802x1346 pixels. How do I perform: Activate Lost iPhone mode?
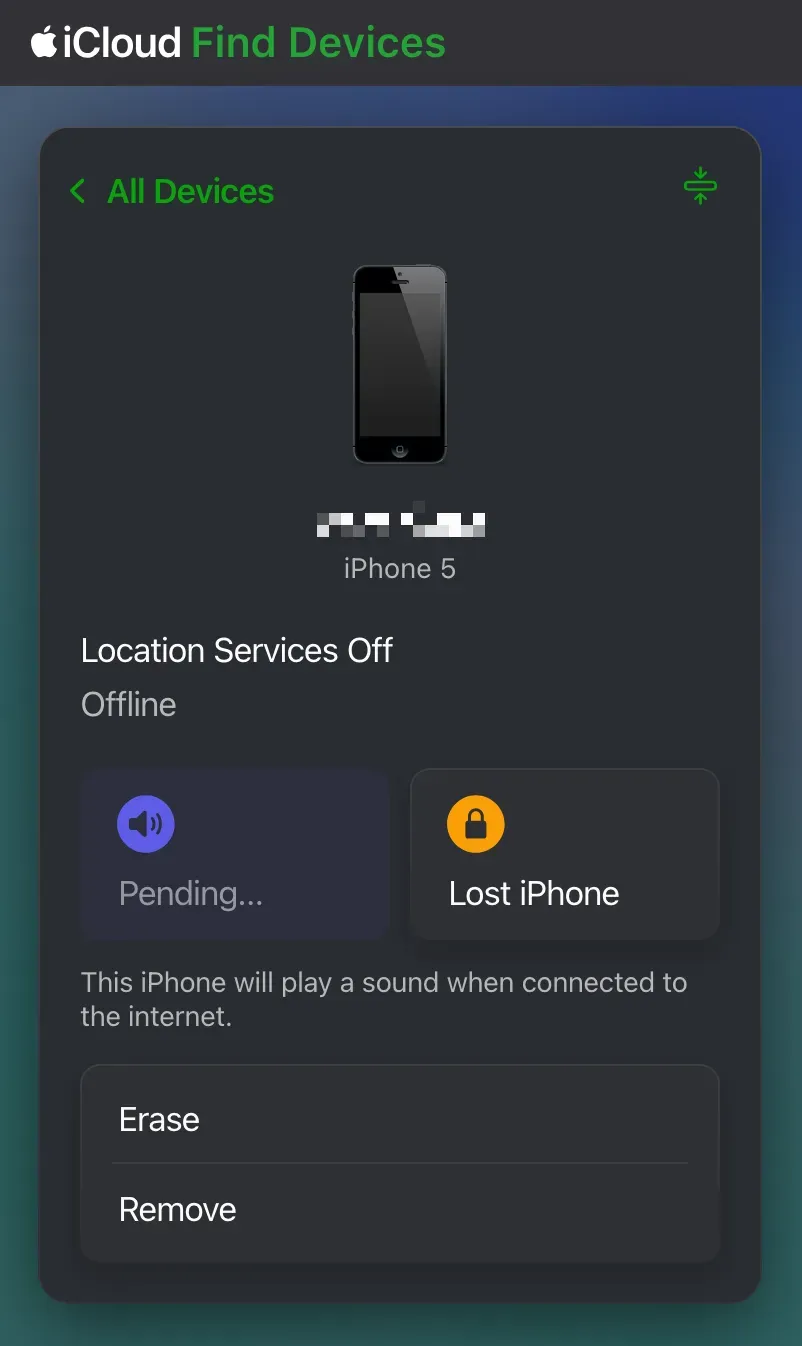tap(563, 854)
